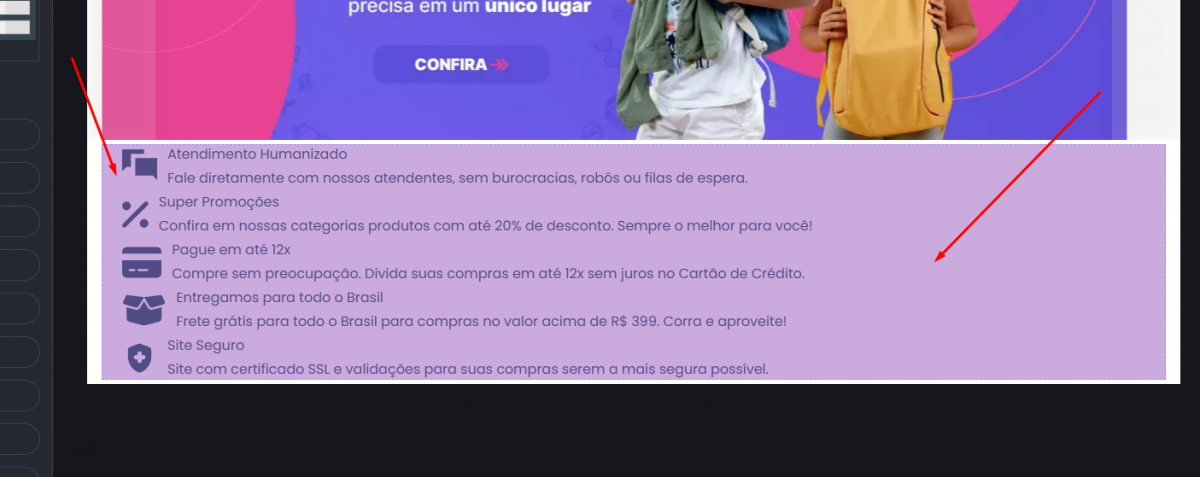The height and width of the screenshot is (477, 1200).
Task: Tap the CONFIRA banner button
Action: tap(461, 65)
